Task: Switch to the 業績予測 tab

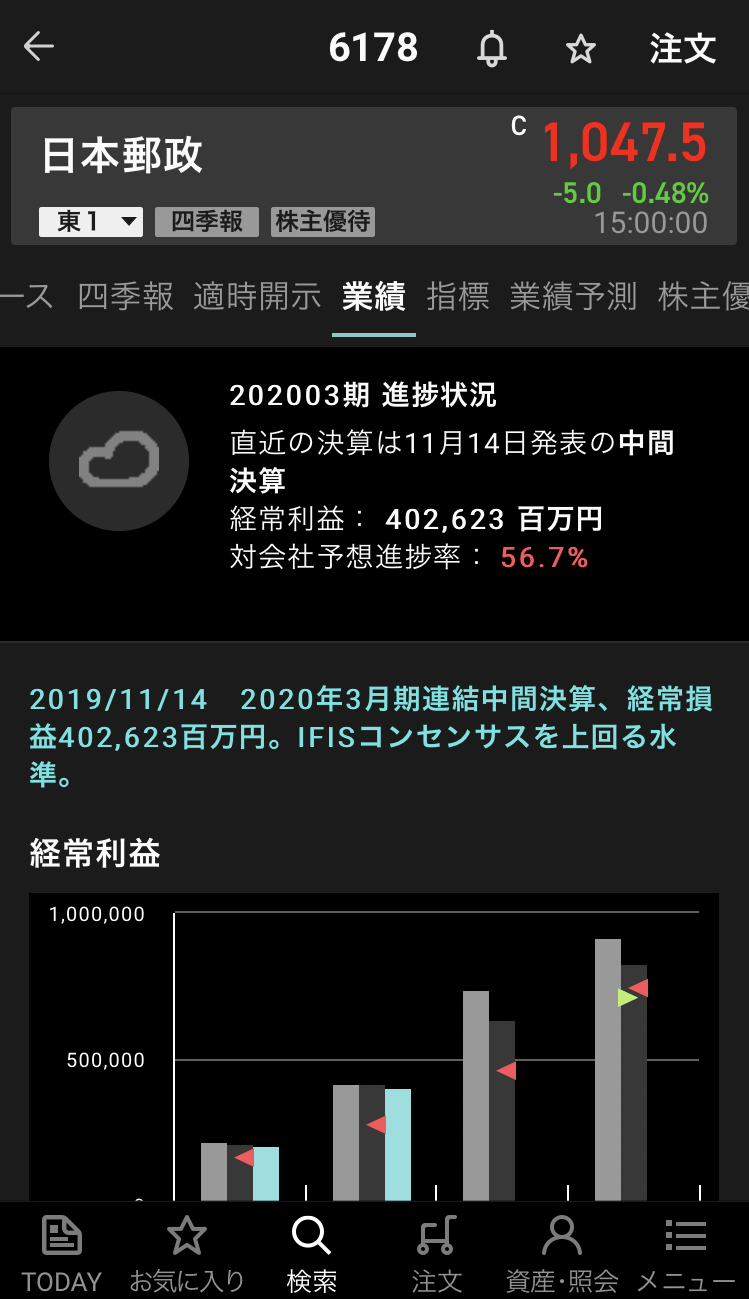Action: (573, 296)
